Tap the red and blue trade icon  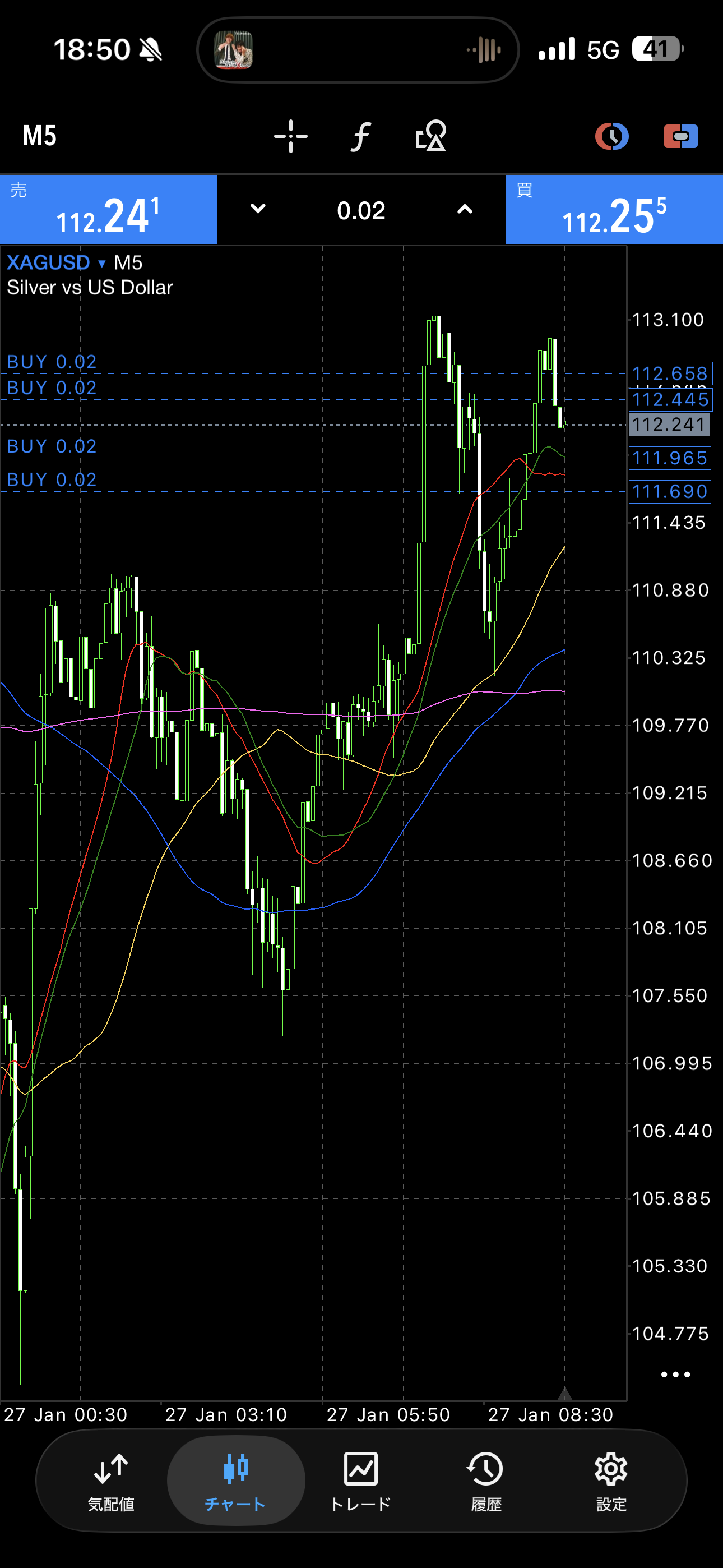680,136
